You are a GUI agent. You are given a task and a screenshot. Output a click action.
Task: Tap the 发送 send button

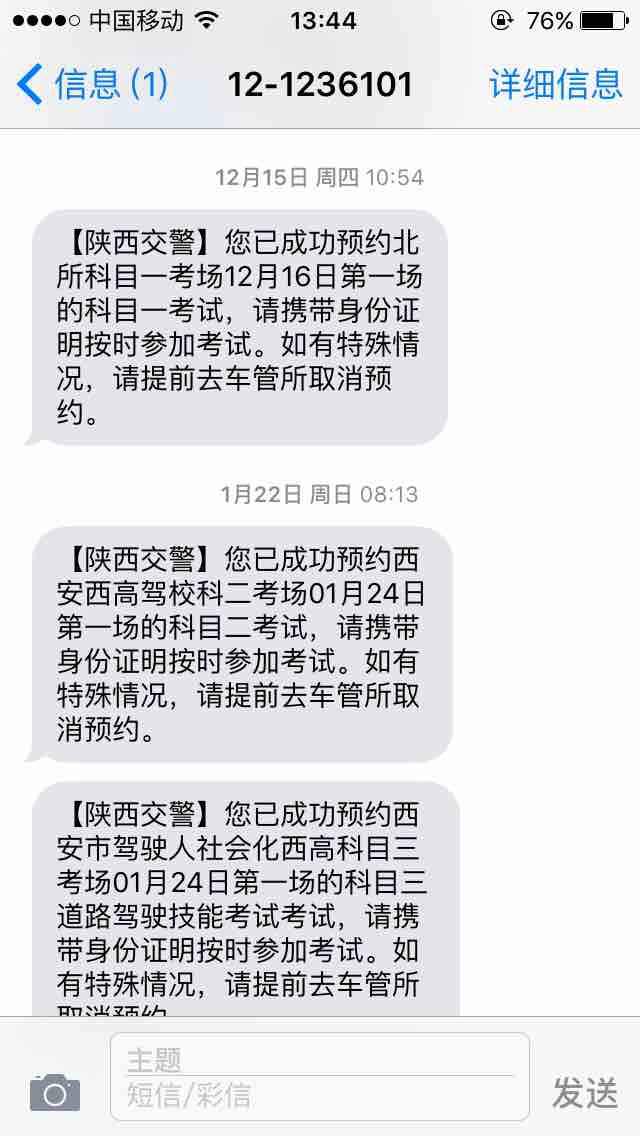coord(586,1093)
